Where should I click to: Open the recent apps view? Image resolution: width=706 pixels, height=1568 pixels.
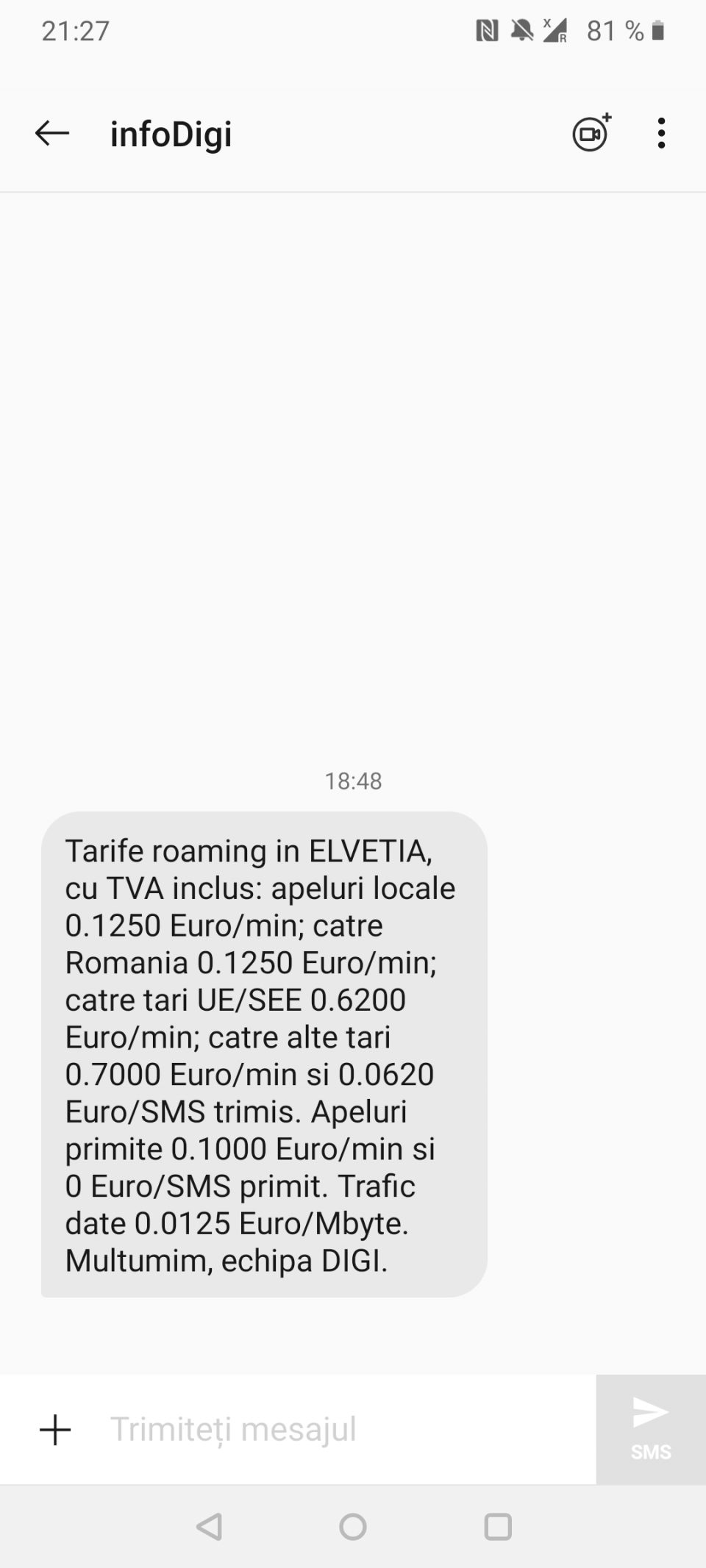(498, 1527)
